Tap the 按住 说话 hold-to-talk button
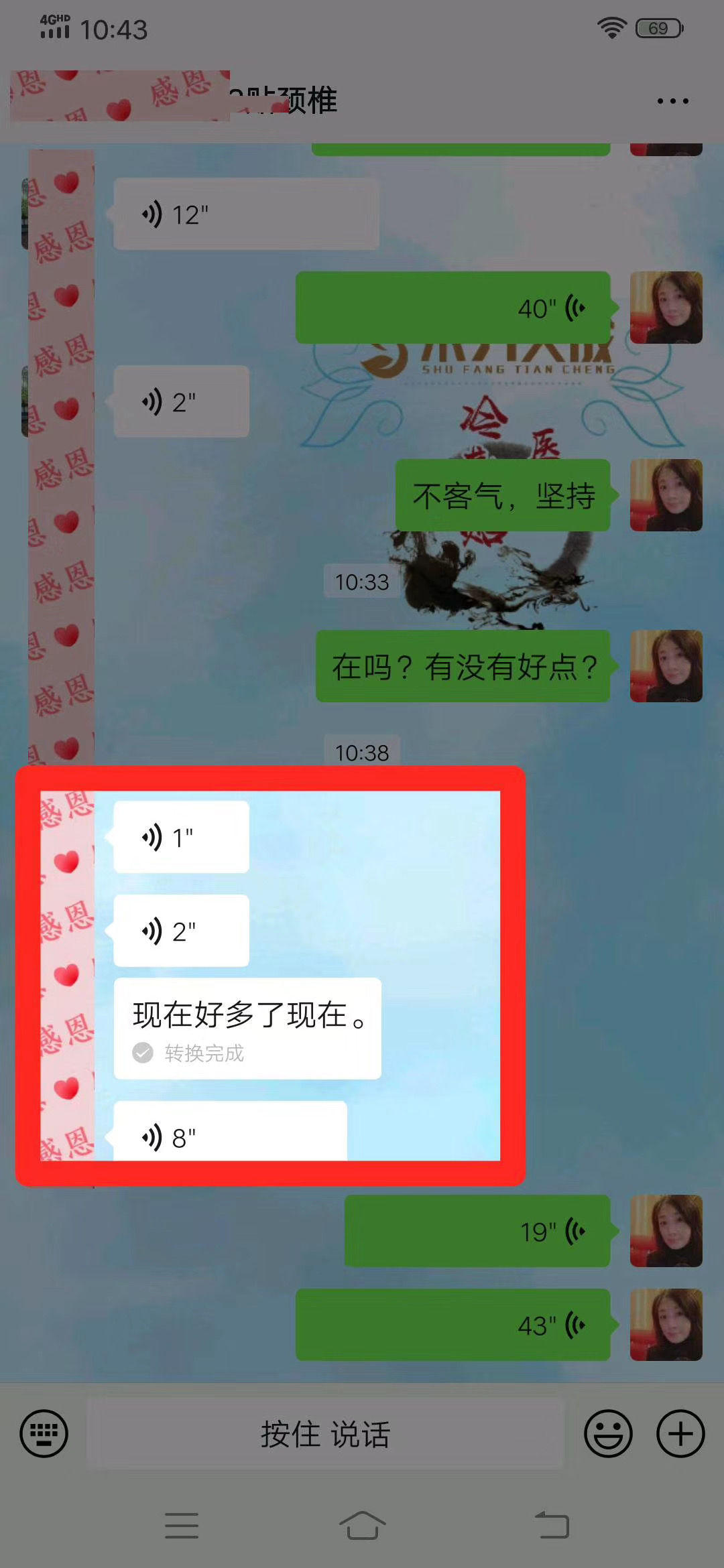The height and width of the screenshot is (1568, 724). [325, 1434]
